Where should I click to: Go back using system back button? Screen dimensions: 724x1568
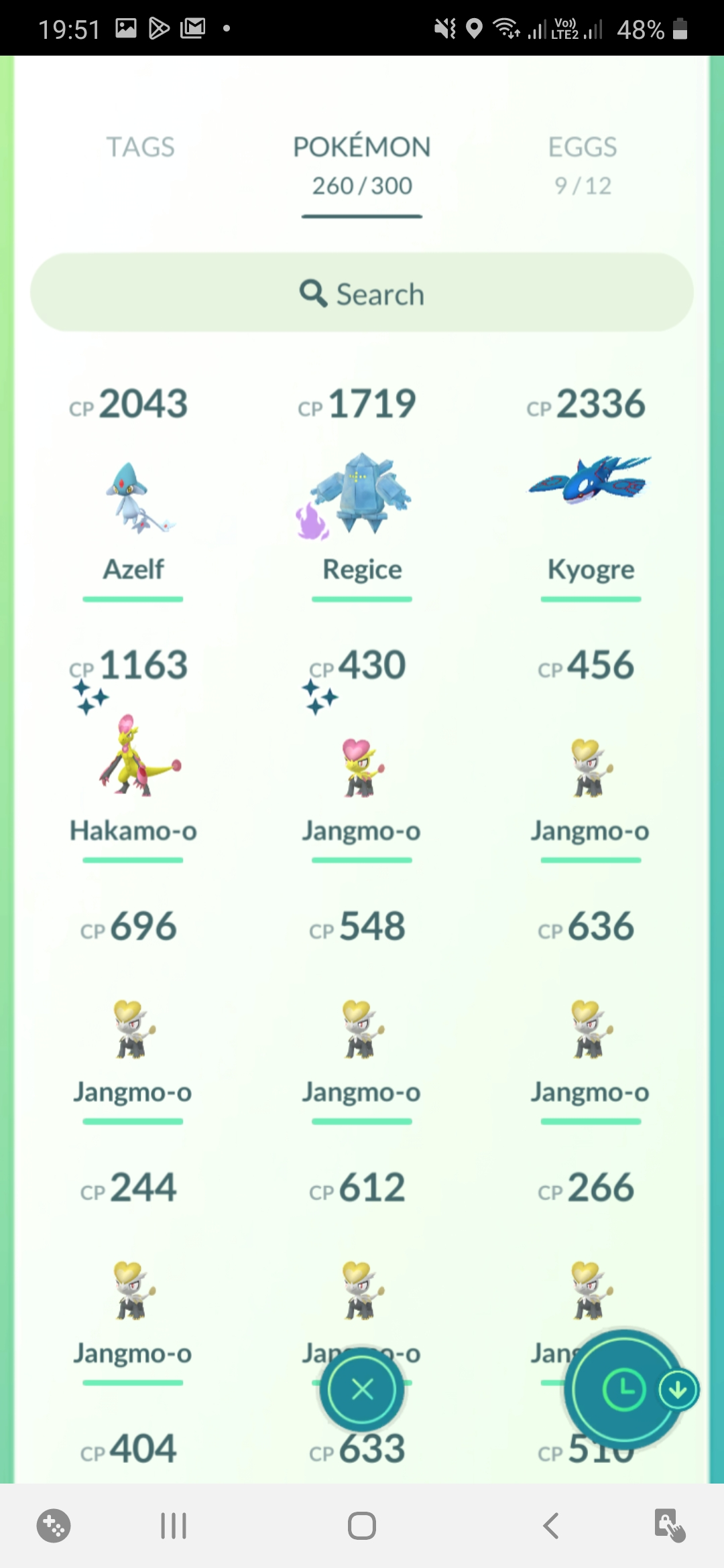(550, 1526)
